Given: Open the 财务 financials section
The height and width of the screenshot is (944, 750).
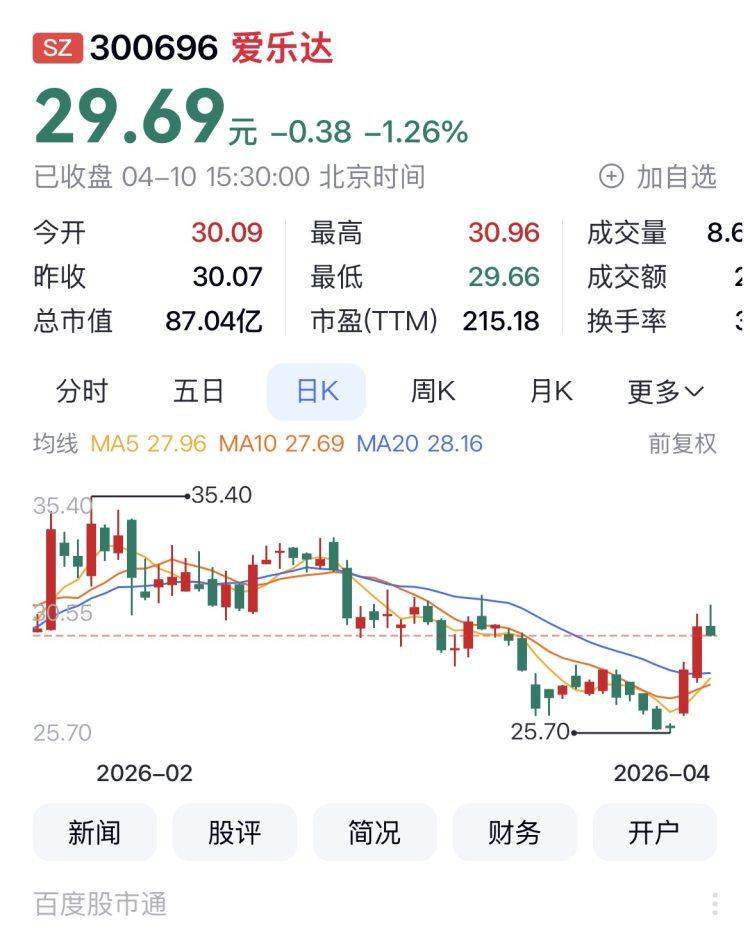Looking at the screenshot, I should 515,832.
